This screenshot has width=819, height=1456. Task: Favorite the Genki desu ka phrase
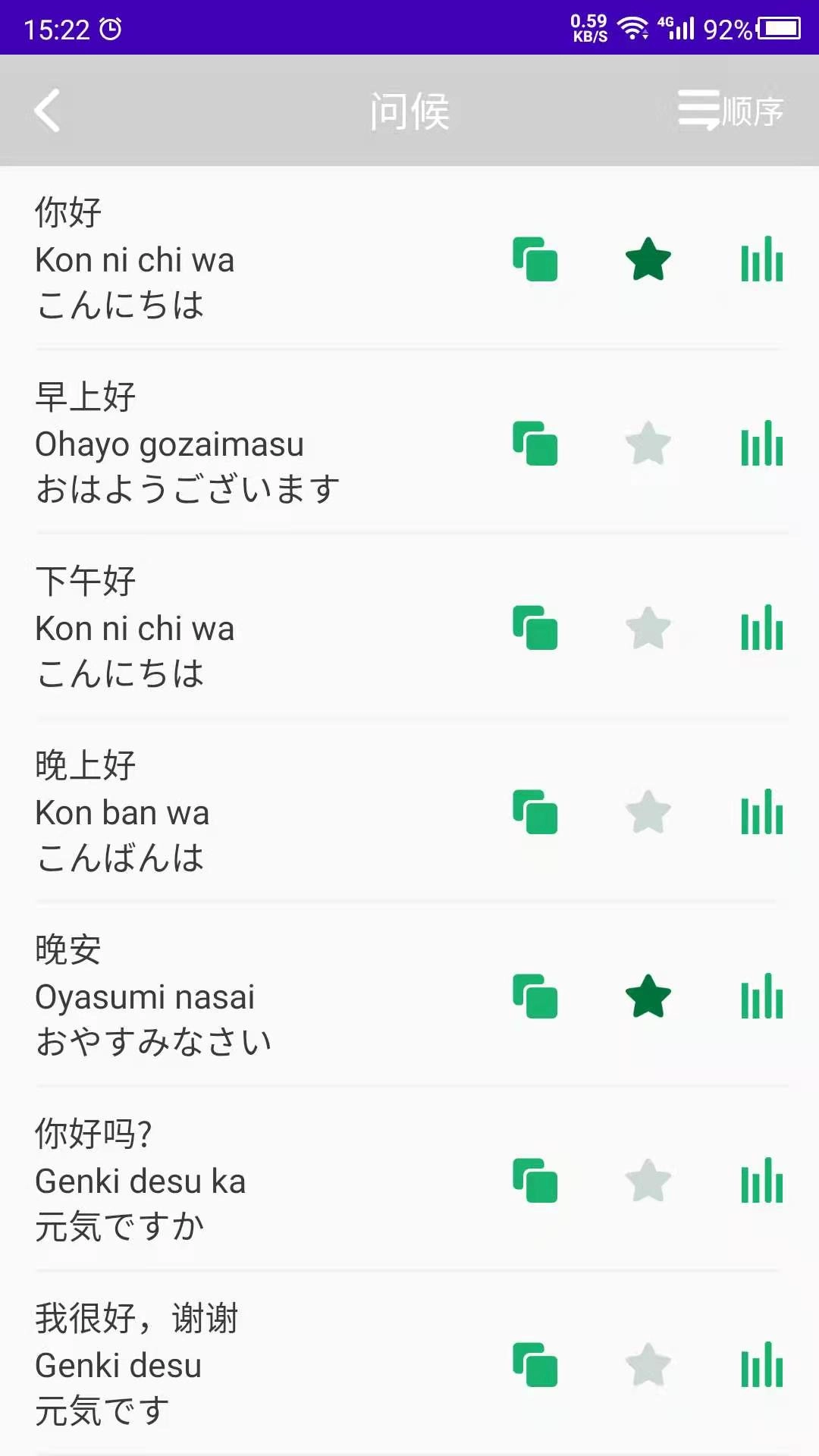pos(647,1180)
